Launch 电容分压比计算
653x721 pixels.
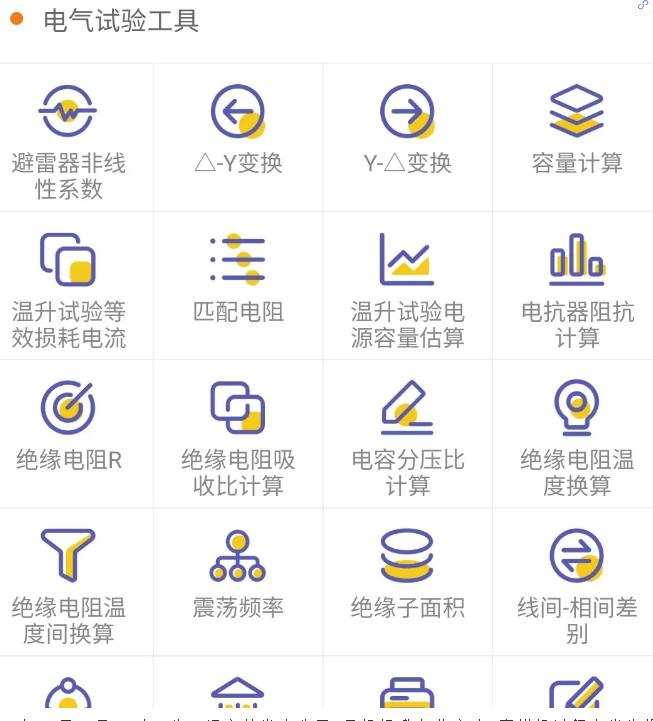(407, 435)
